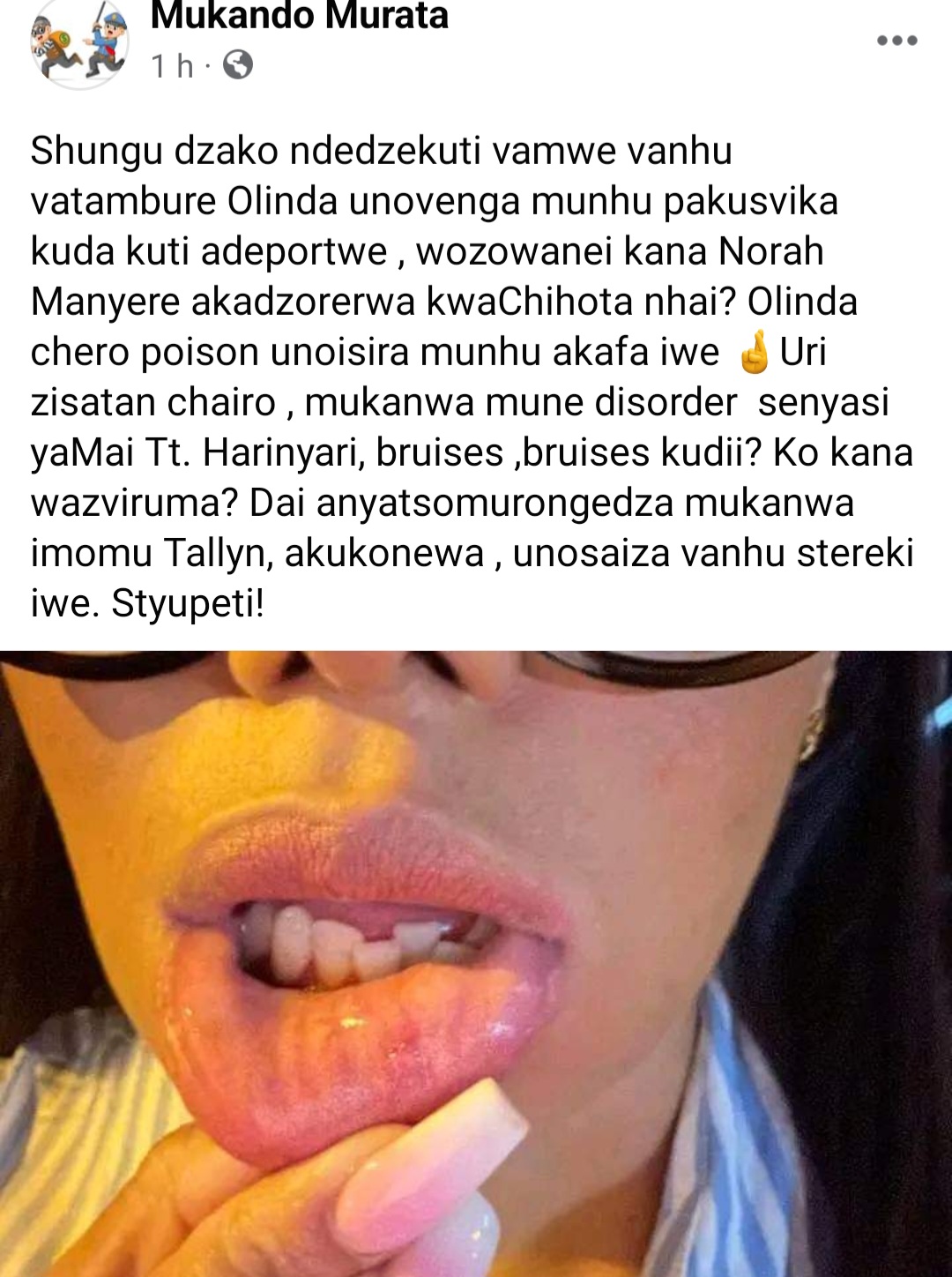Screen dimensions: 952x1277
Task: Open the post's attached photo
Action: point(476,963)
